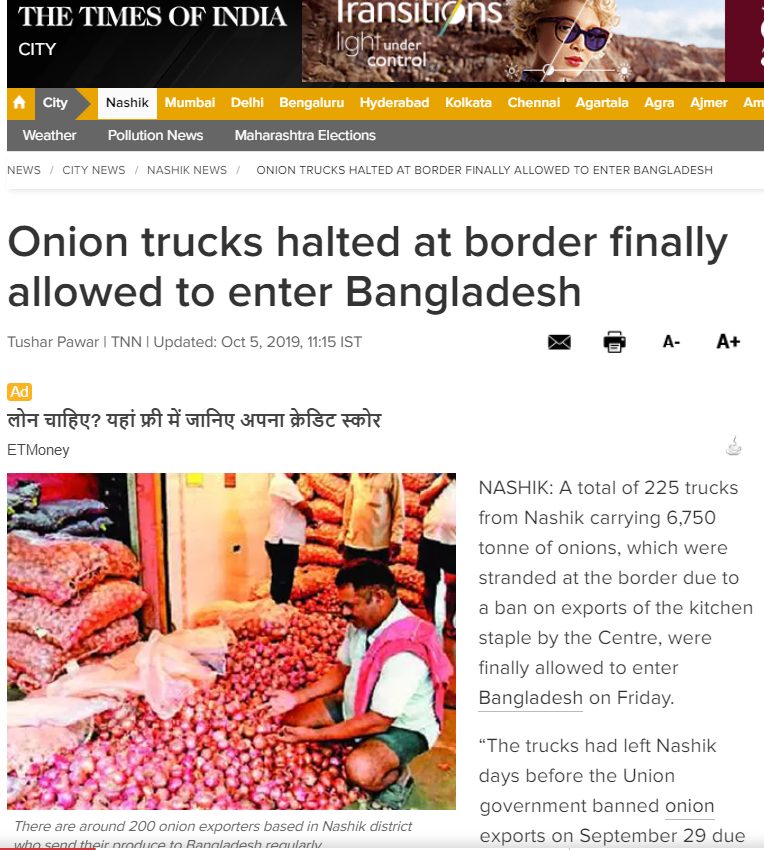View Kolkata city news
Viewport: 764px width, 850px height.
(x=468, y=103)
